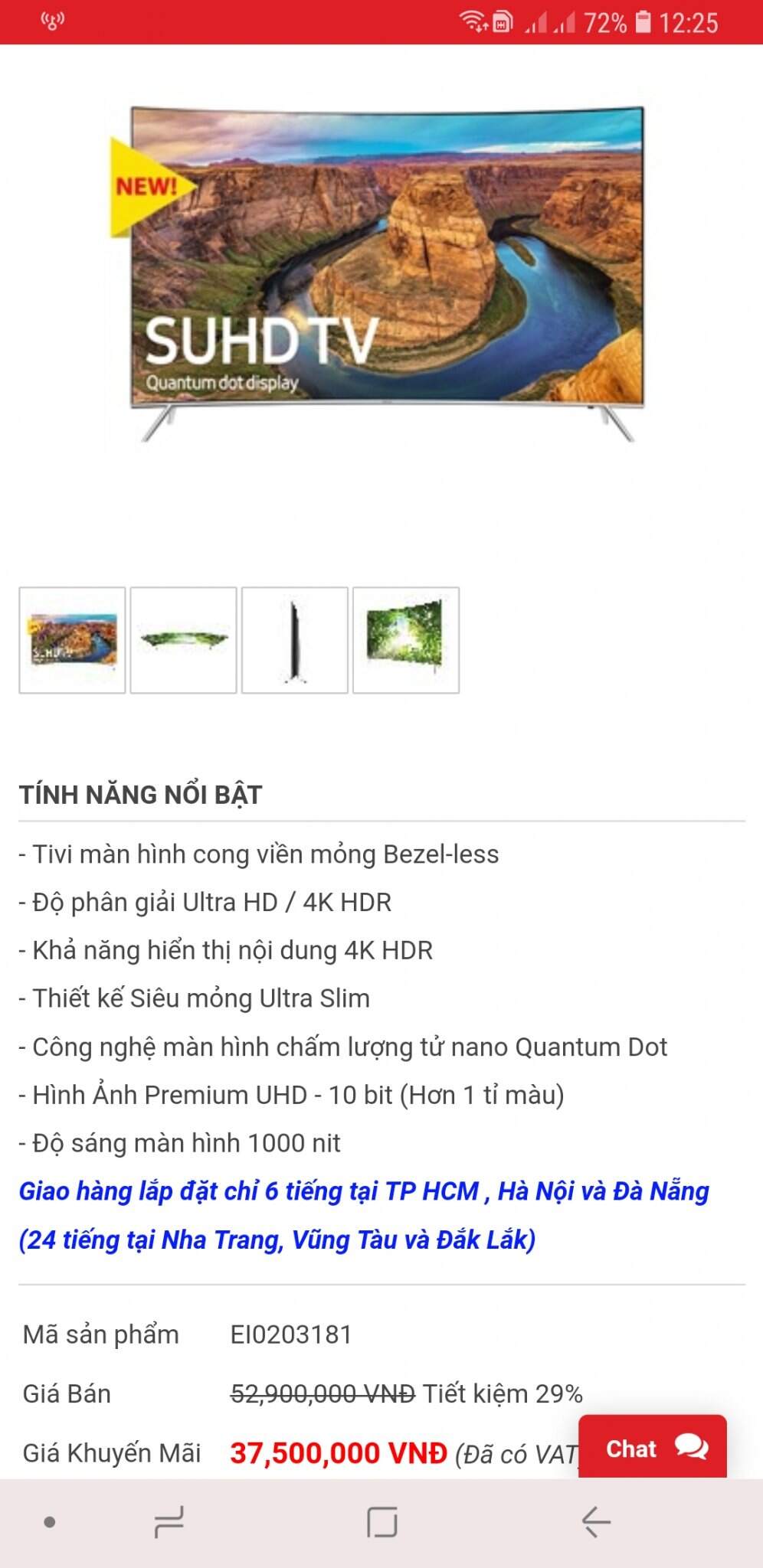Go to the system home button
The height and width of the screenshot is (1568, 763).
click(381, 1522)
